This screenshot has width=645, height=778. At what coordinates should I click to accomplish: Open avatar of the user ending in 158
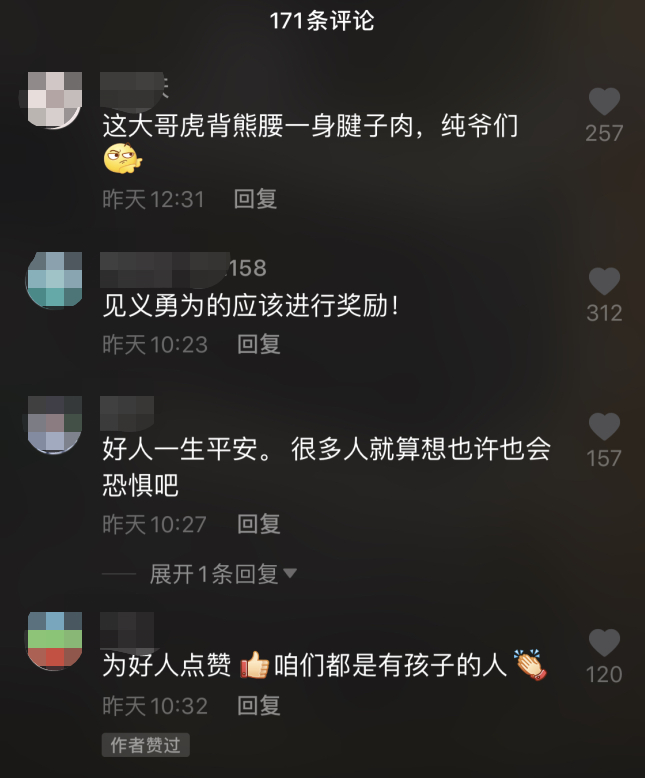pos(54,279)
